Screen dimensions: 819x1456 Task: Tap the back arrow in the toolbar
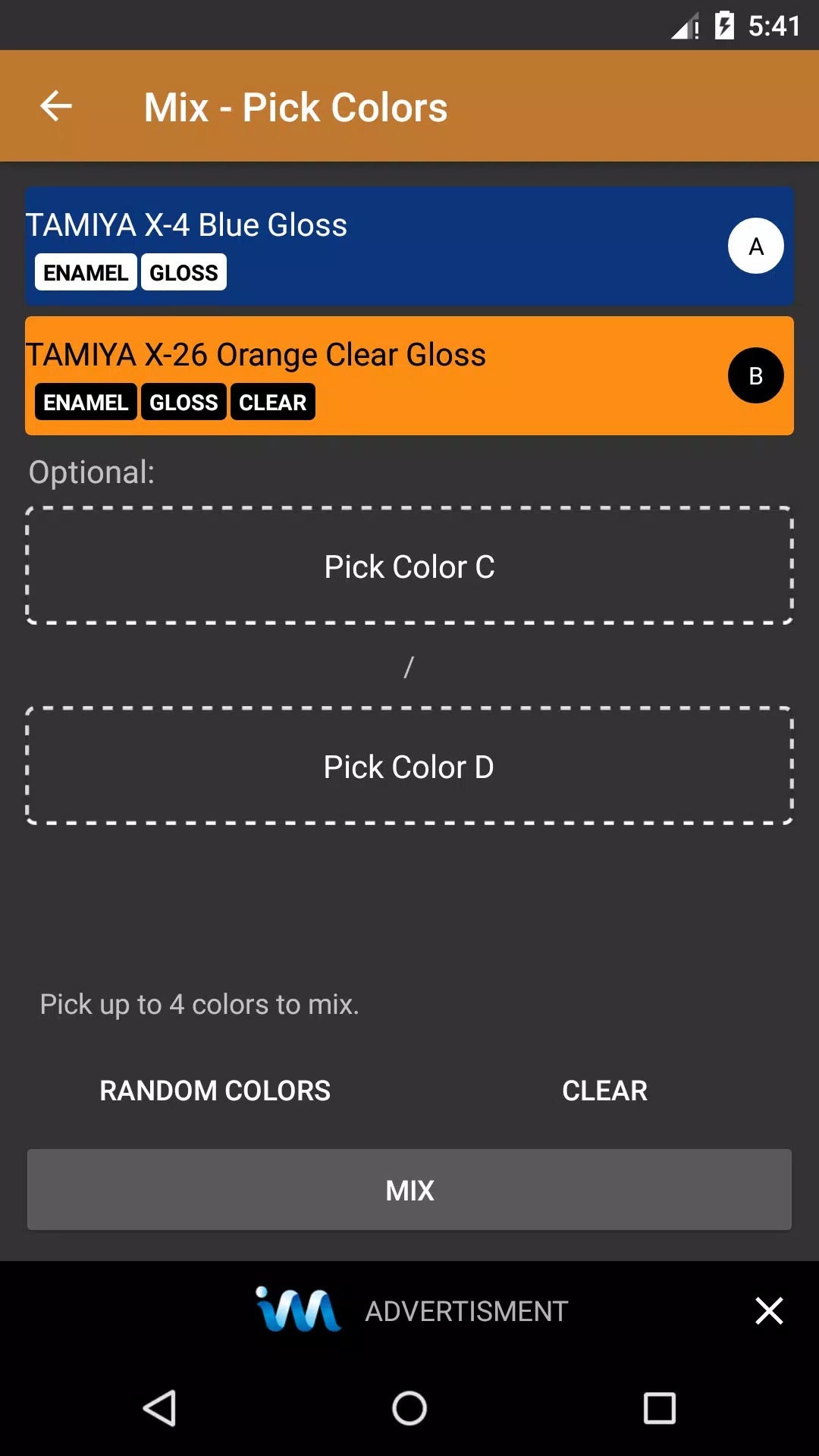click(x=55, y=106)
